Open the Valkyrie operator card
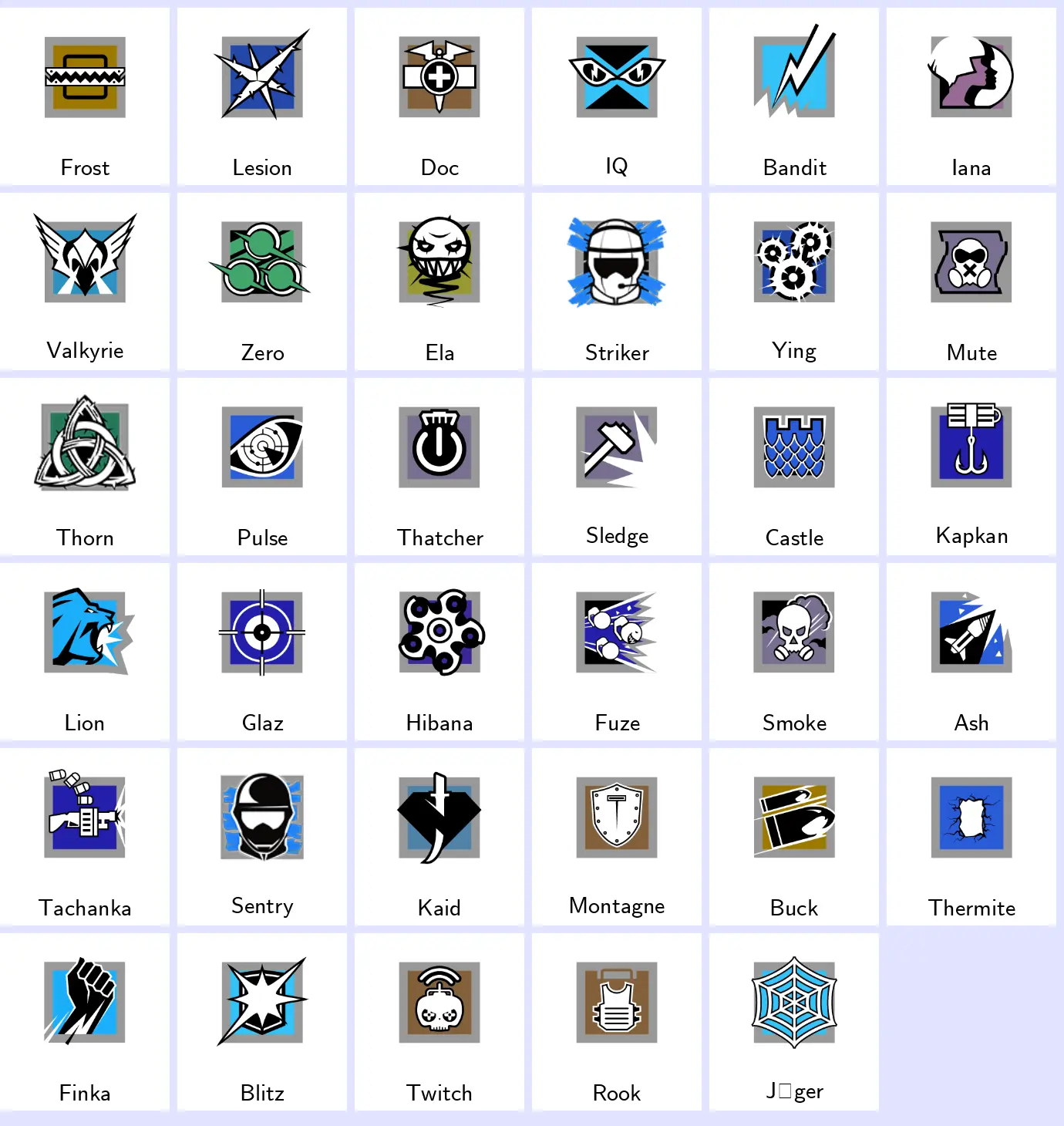This screenshot has width=1064, height=1126. coord(85,281)
